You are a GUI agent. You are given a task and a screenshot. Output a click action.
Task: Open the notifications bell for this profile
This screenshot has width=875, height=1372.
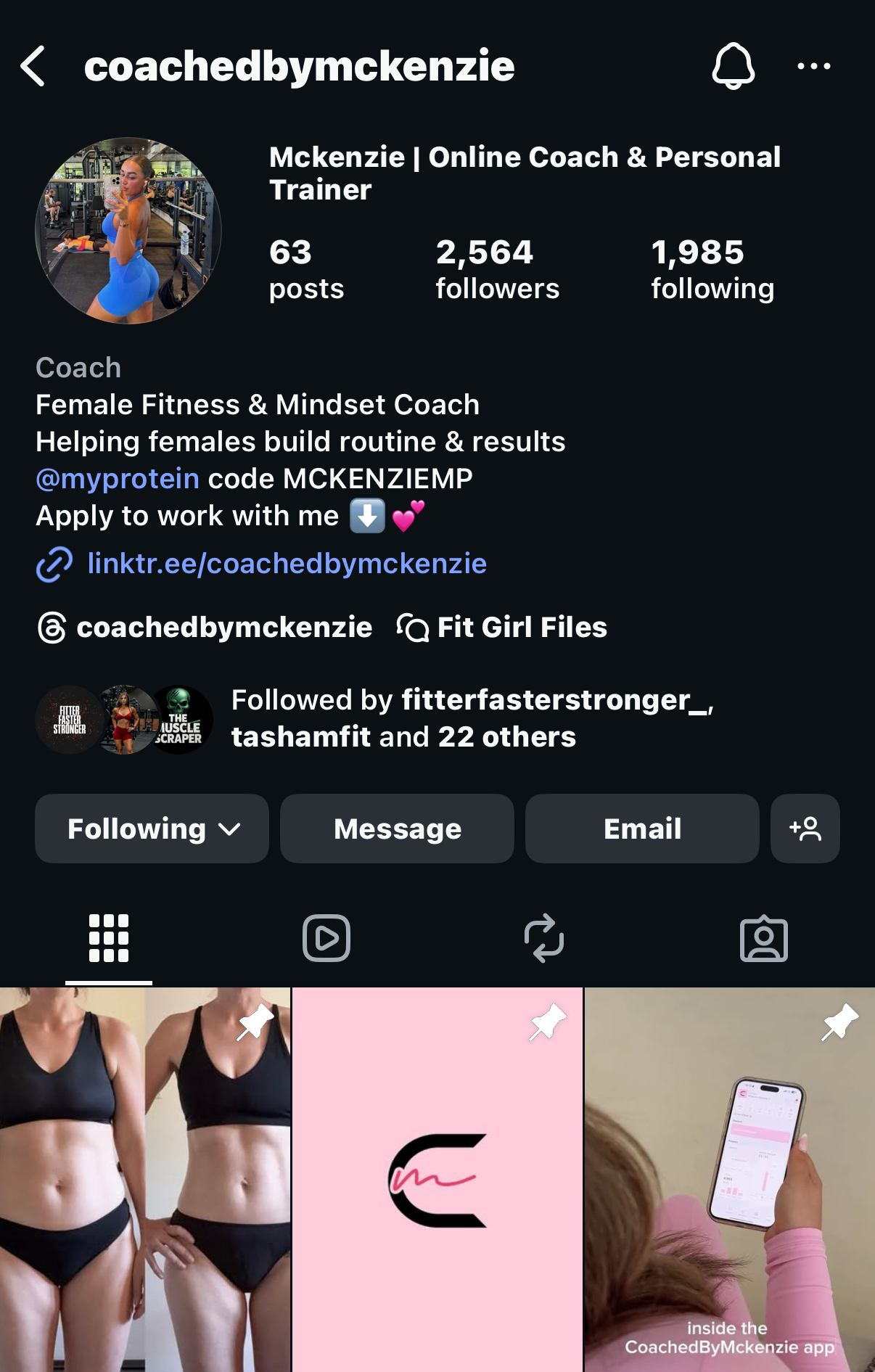(x=733, y=66)
